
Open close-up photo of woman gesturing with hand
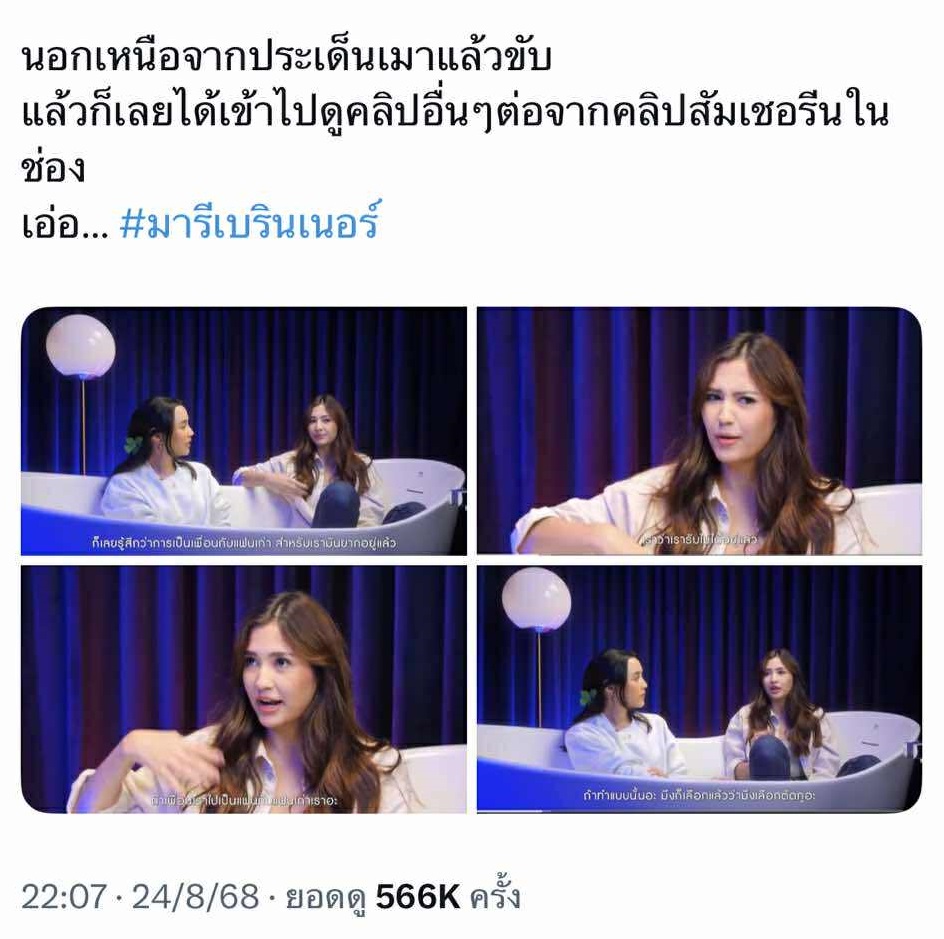pos(243,689)
